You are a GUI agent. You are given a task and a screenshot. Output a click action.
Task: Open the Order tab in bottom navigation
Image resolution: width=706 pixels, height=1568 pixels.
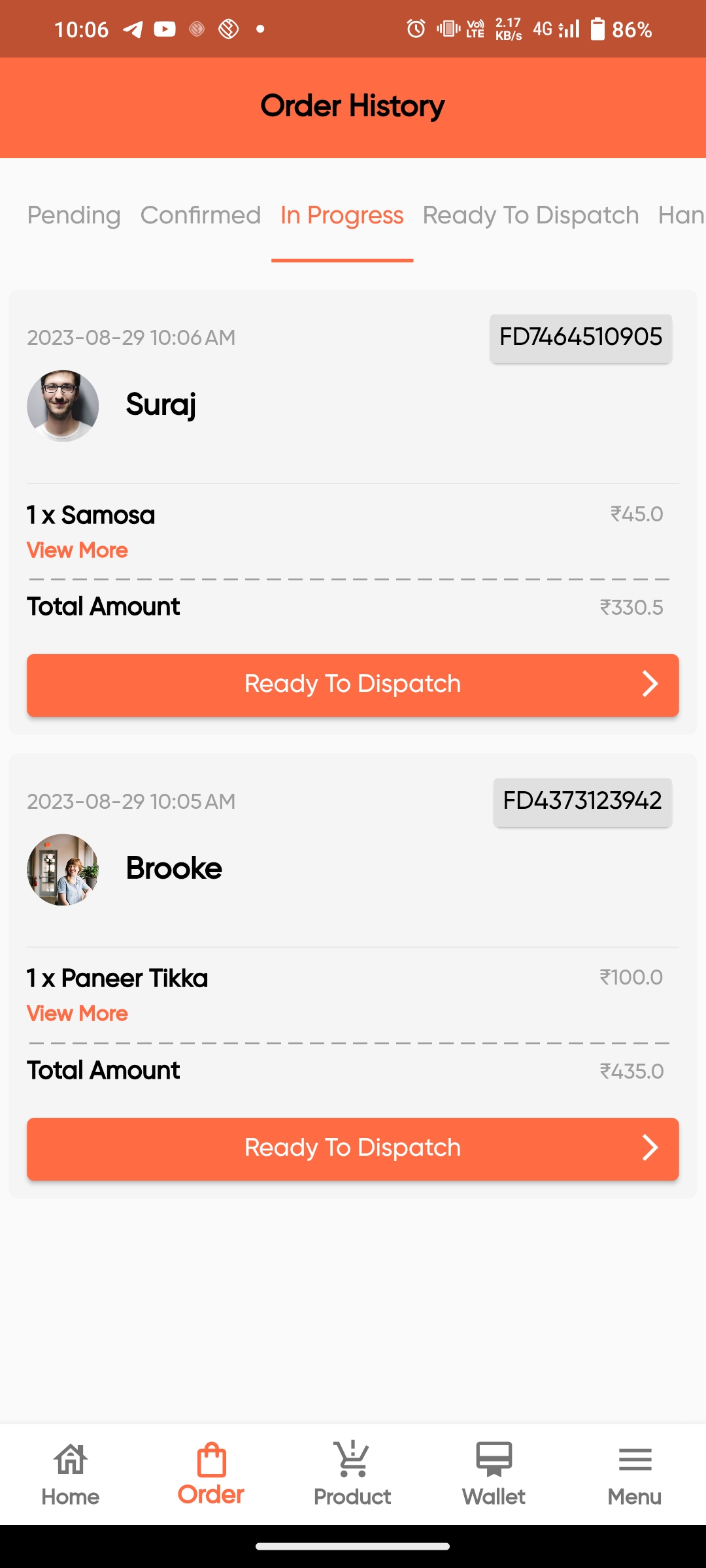point(211,1475)
